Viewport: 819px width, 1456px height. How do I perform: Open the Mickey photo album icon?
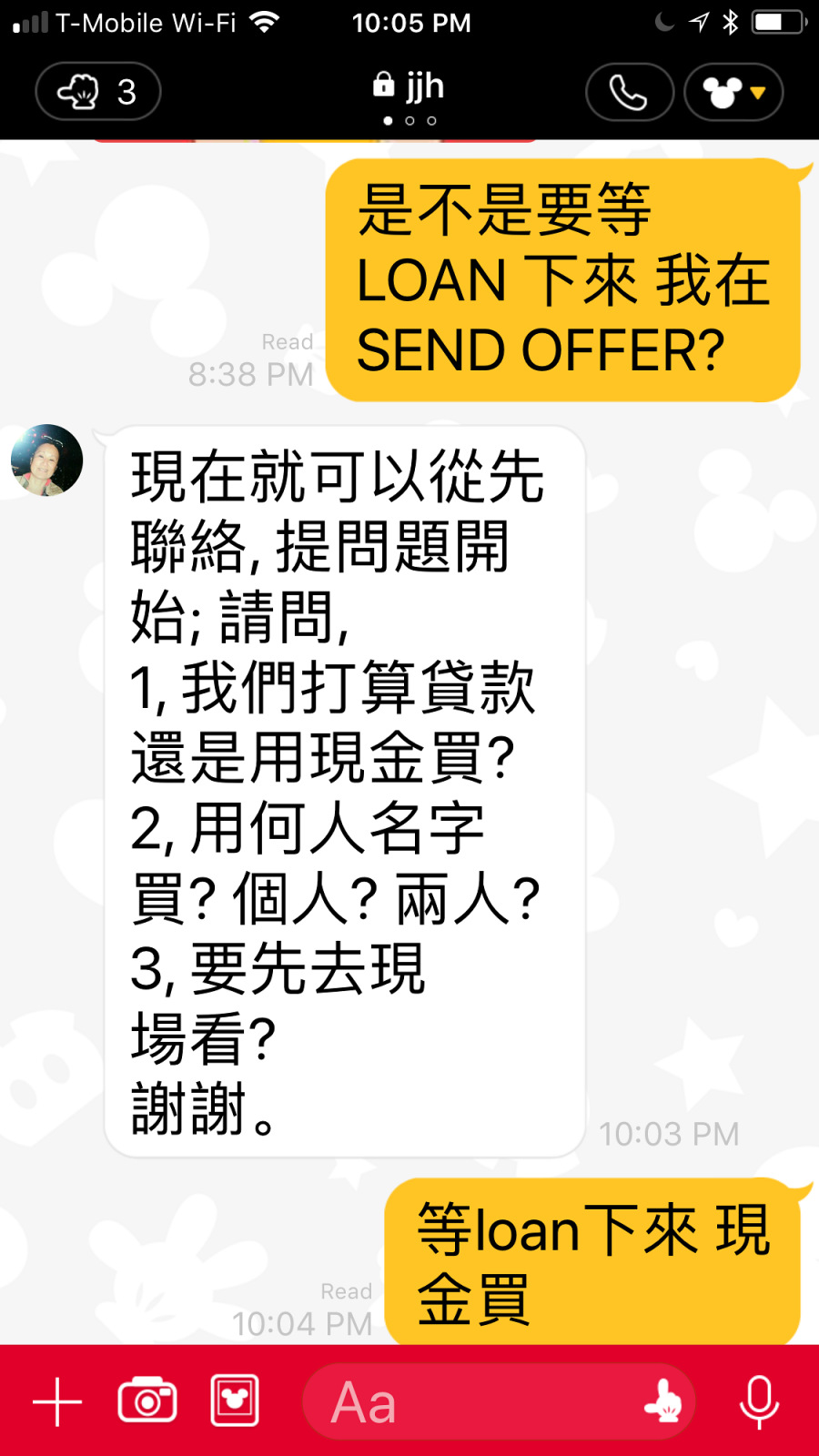tap(236, 1400)
